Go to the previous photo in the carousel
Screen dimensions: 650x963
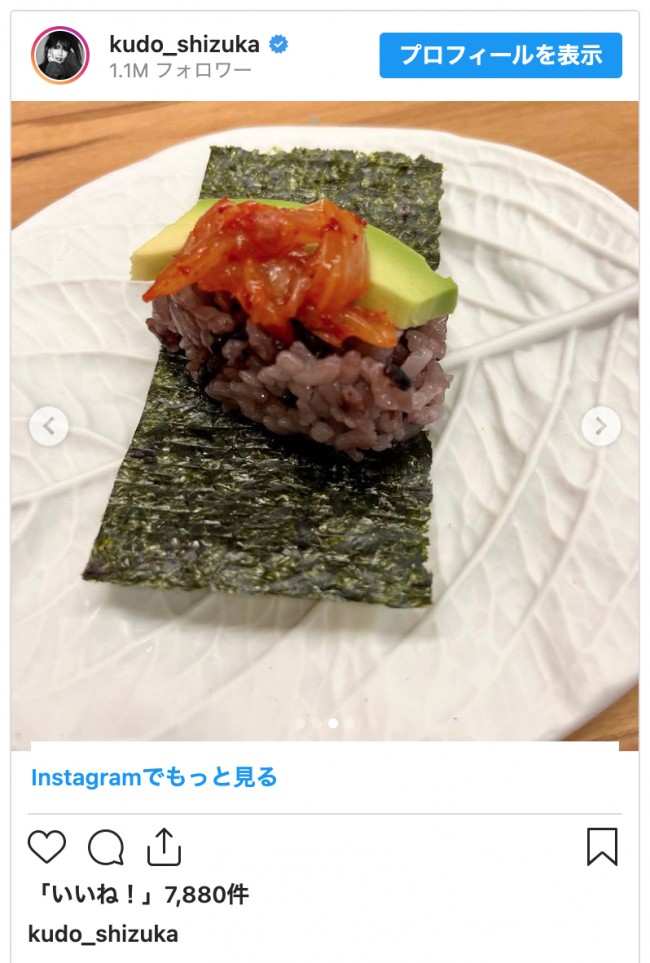click(x=49, y=427)
